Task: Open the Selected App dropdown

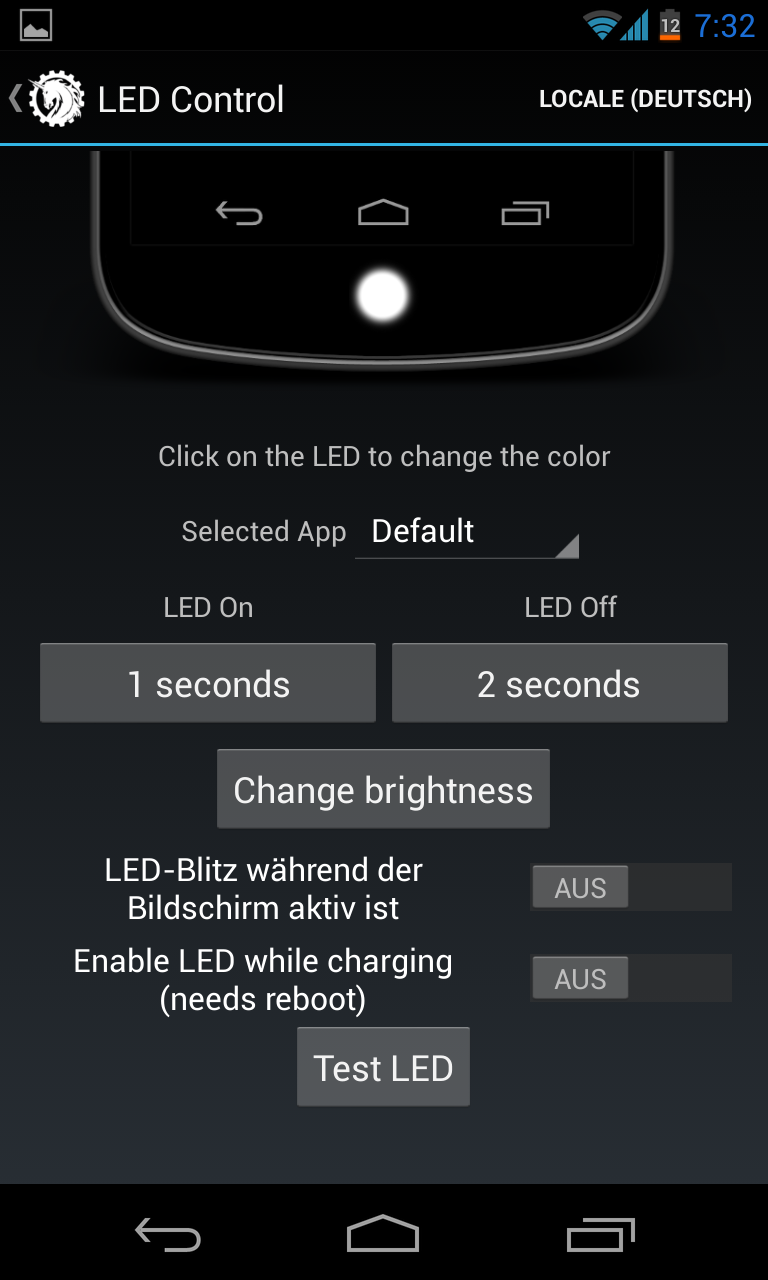Action: point(467,532)
